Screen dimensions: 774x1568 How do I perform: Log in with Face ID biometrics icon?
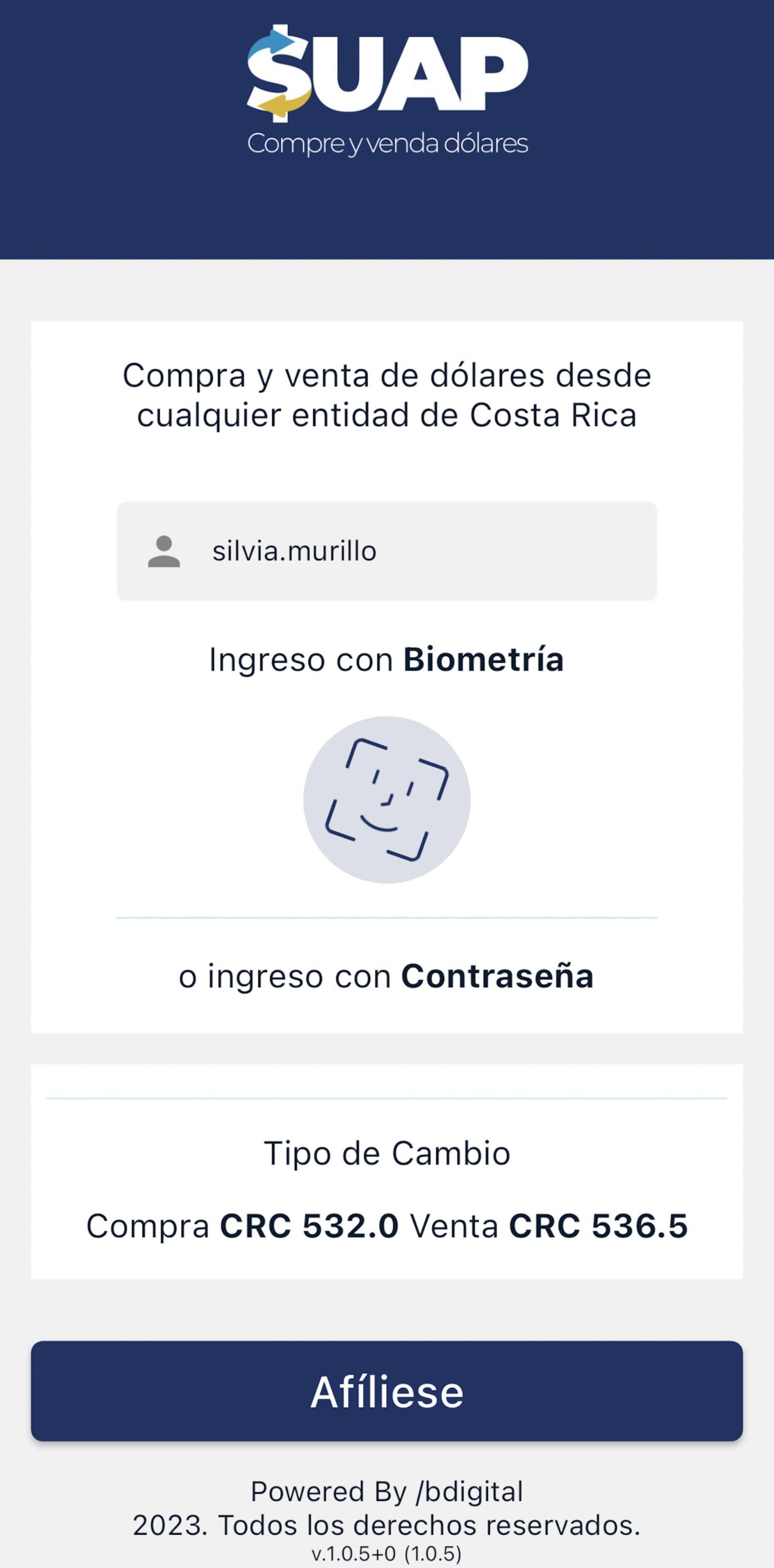click(x=387, y=799)
